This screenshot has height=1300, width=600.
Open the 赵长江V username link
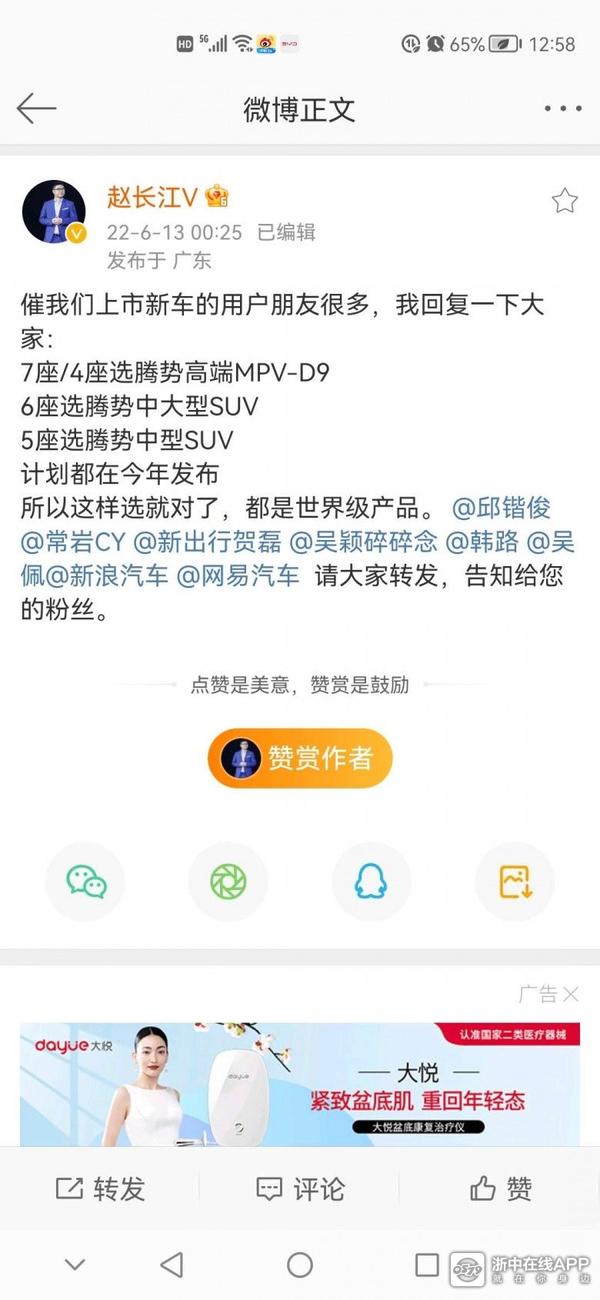[152, 197]
